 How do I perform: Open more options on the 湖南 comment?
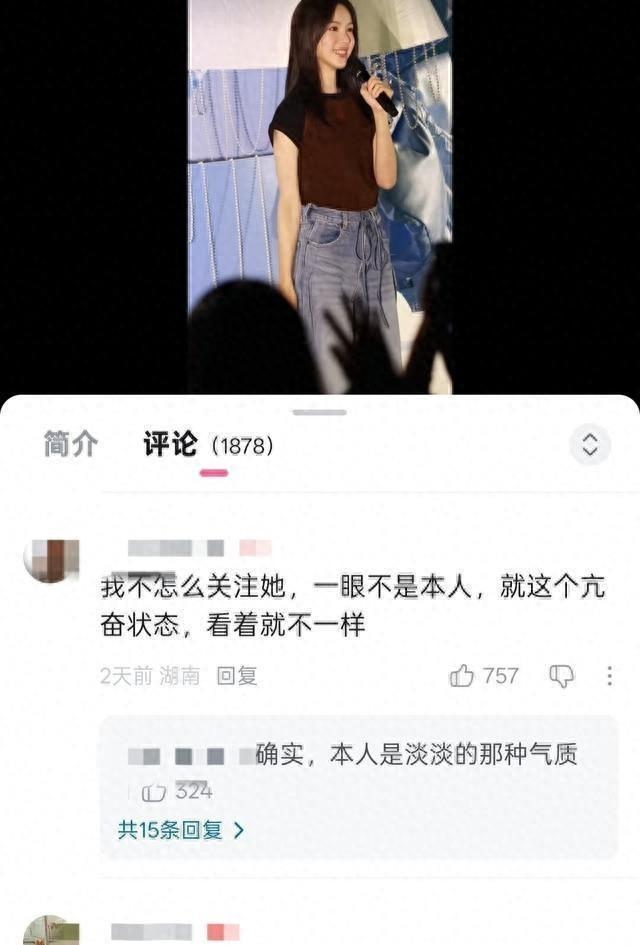pos(609,676)
